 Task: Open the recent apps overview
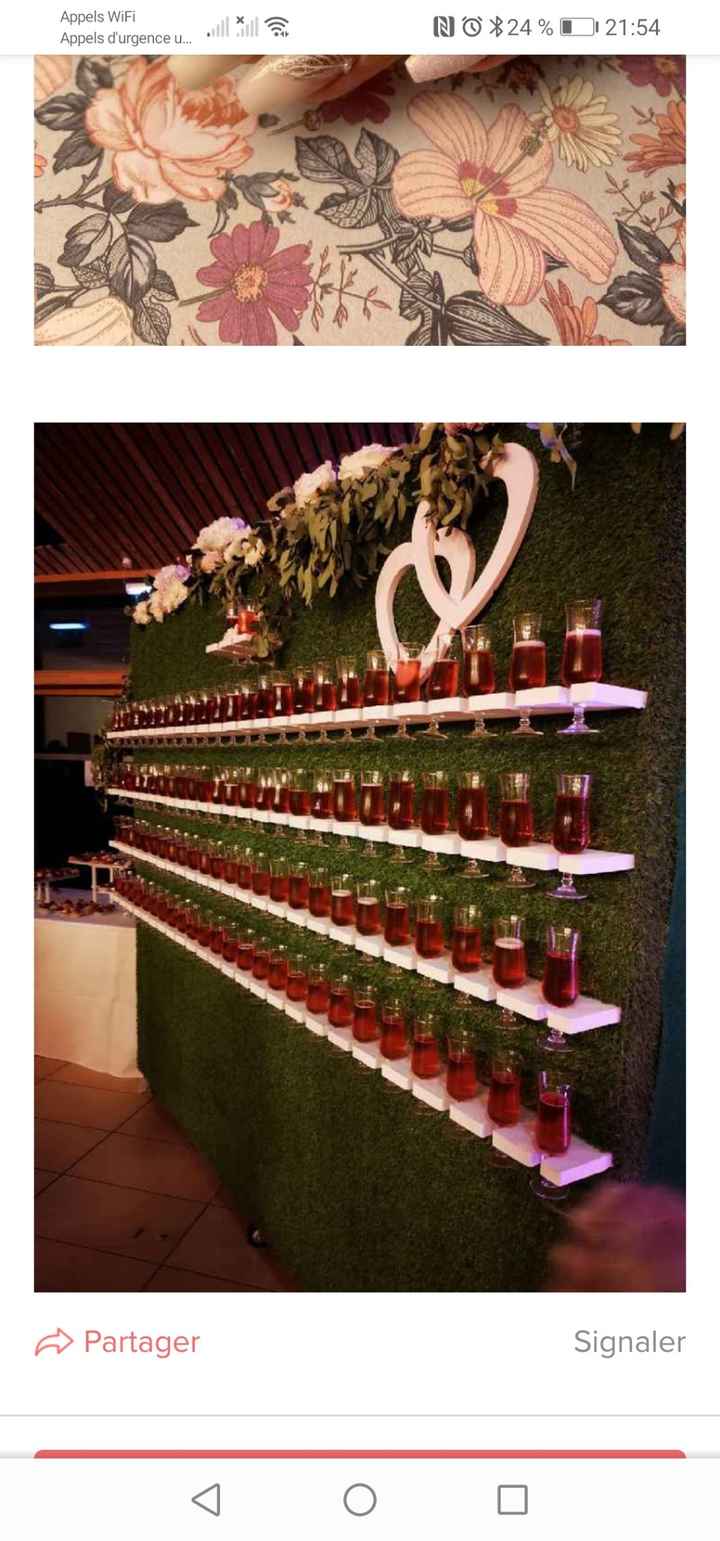[x=512, y=1499]
